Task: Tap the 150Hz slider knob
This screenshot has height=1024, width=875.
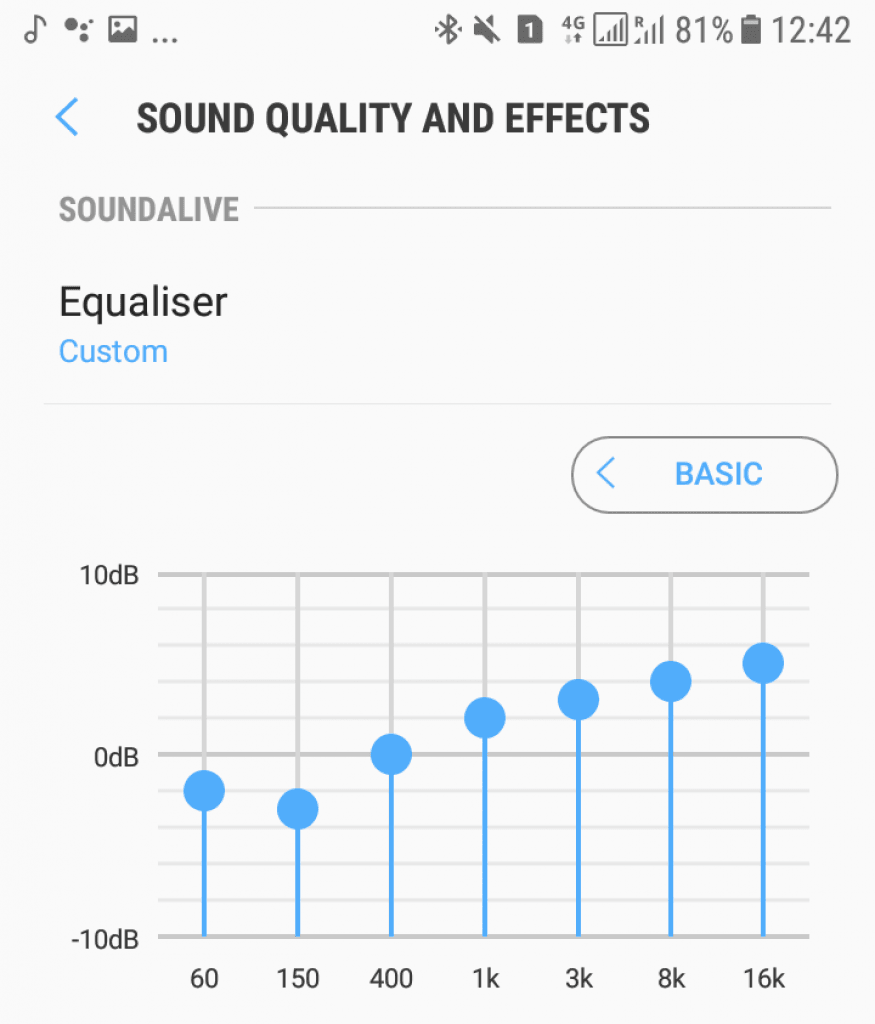Action: coord(297,809)
